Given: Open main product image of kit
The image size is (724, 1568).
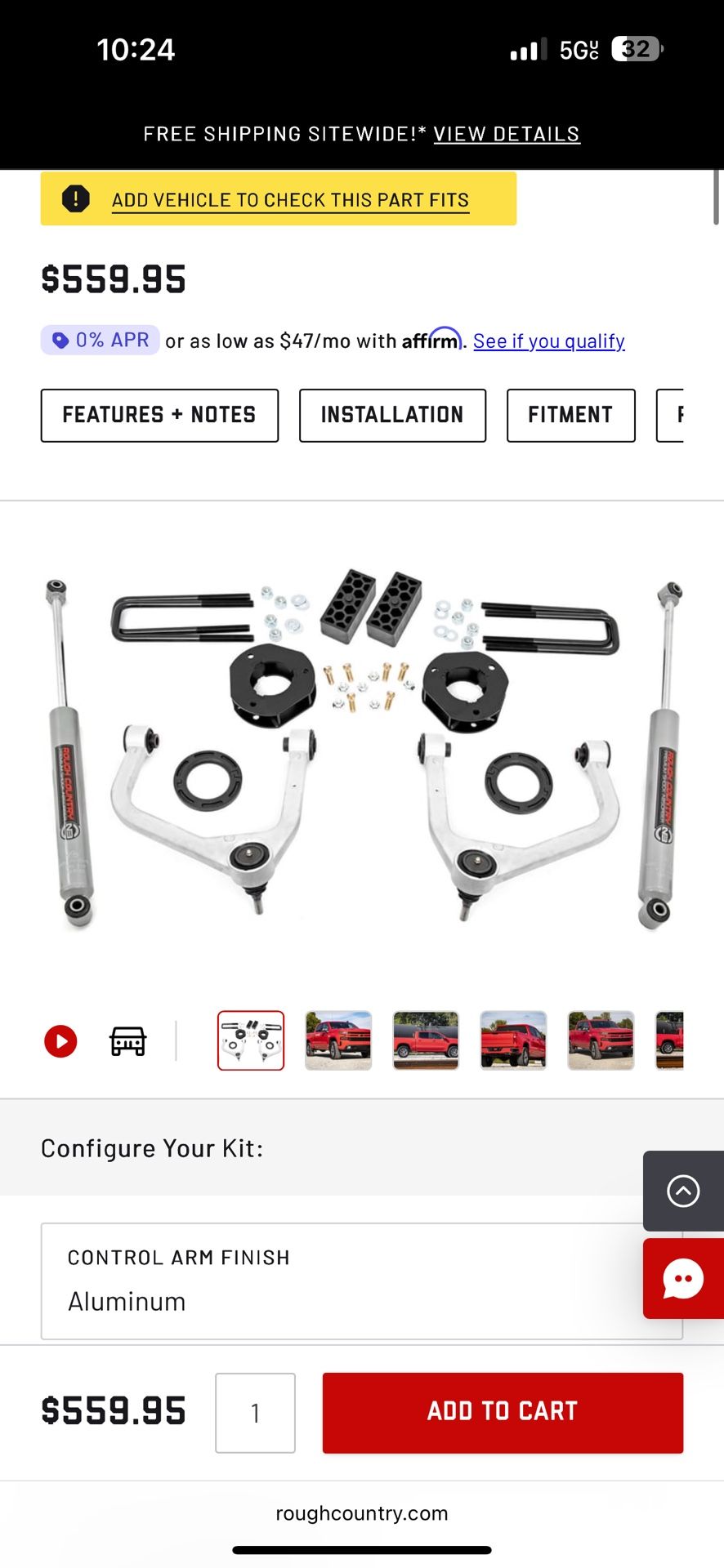Looking at the screenshot, I should (x=361, y=751).
